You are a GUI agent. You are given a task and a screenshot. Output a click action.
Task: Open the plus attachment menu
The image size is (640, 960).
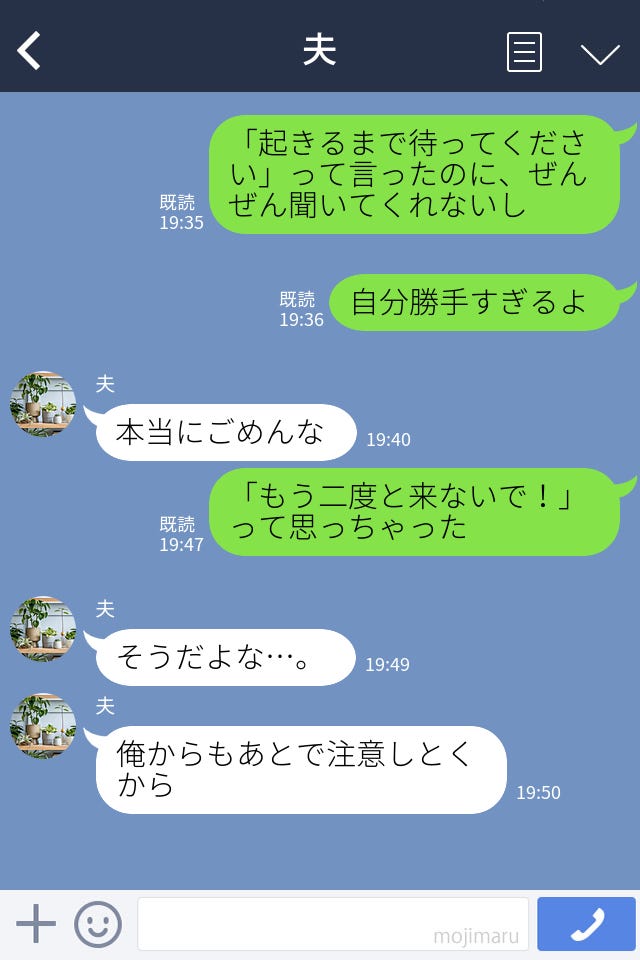click(x=36, y=923)
